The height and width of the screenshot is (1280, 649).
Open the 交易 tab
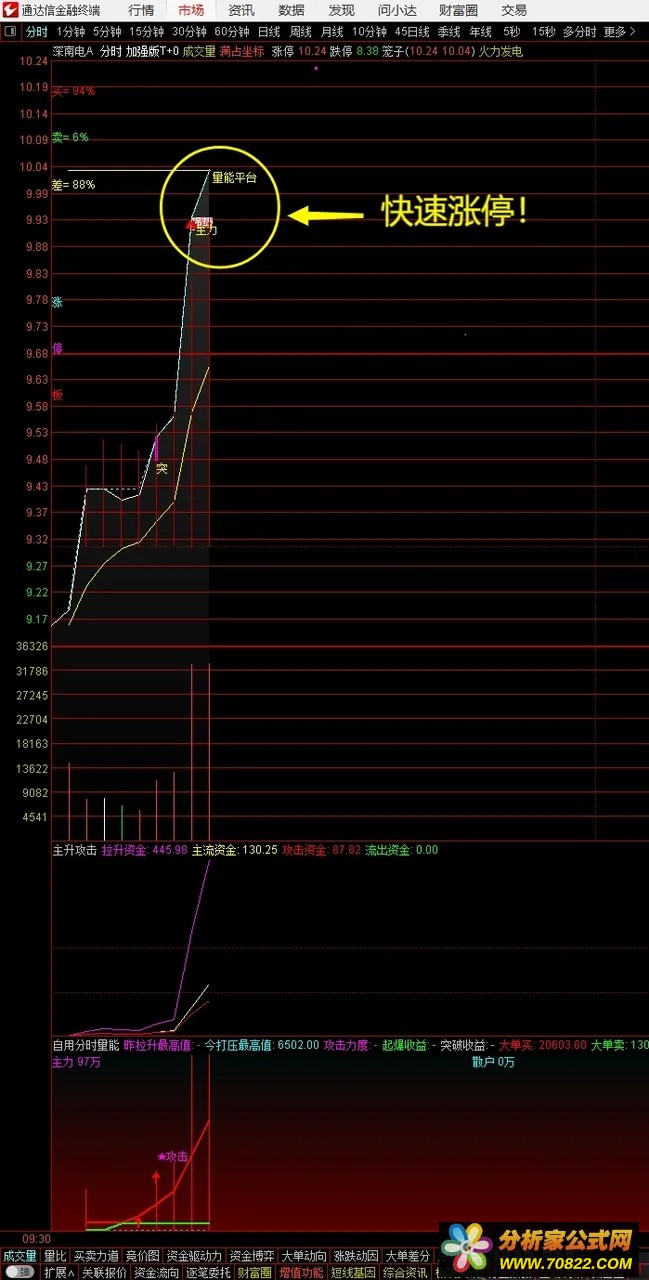(x=514, y=10)
